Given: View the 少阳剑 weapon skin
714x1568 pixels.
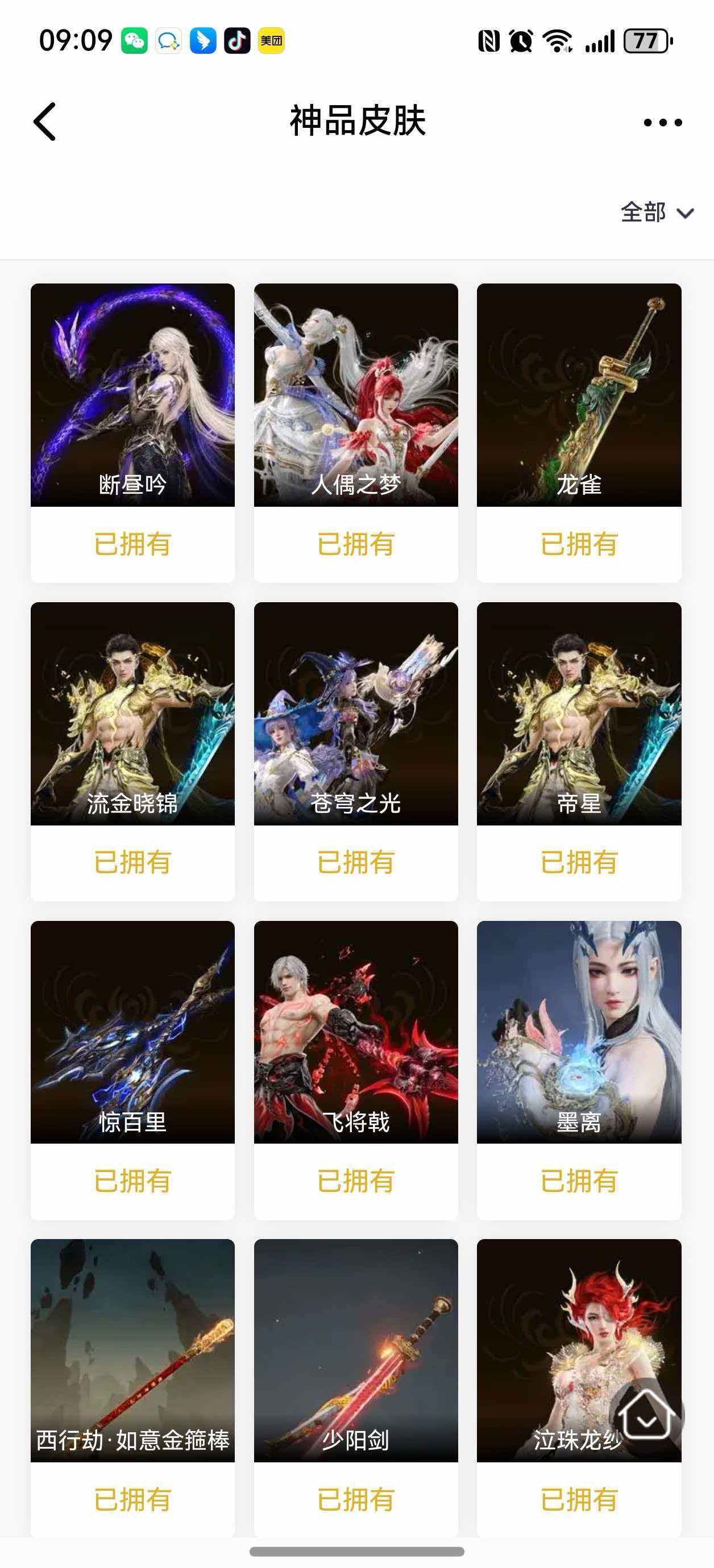Looking at the screenshot, I should click(356, 1350).
